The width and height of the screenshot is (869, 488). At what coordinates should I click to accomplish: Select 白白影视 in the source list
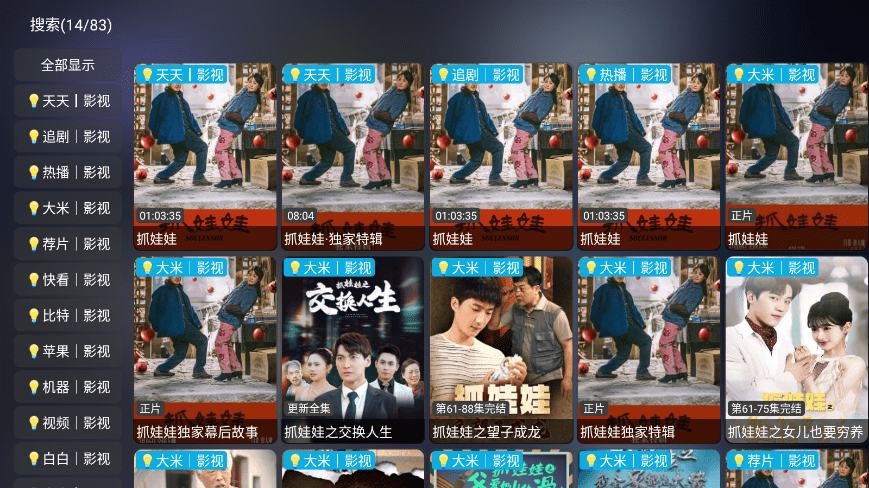click(x=68, y=459)
